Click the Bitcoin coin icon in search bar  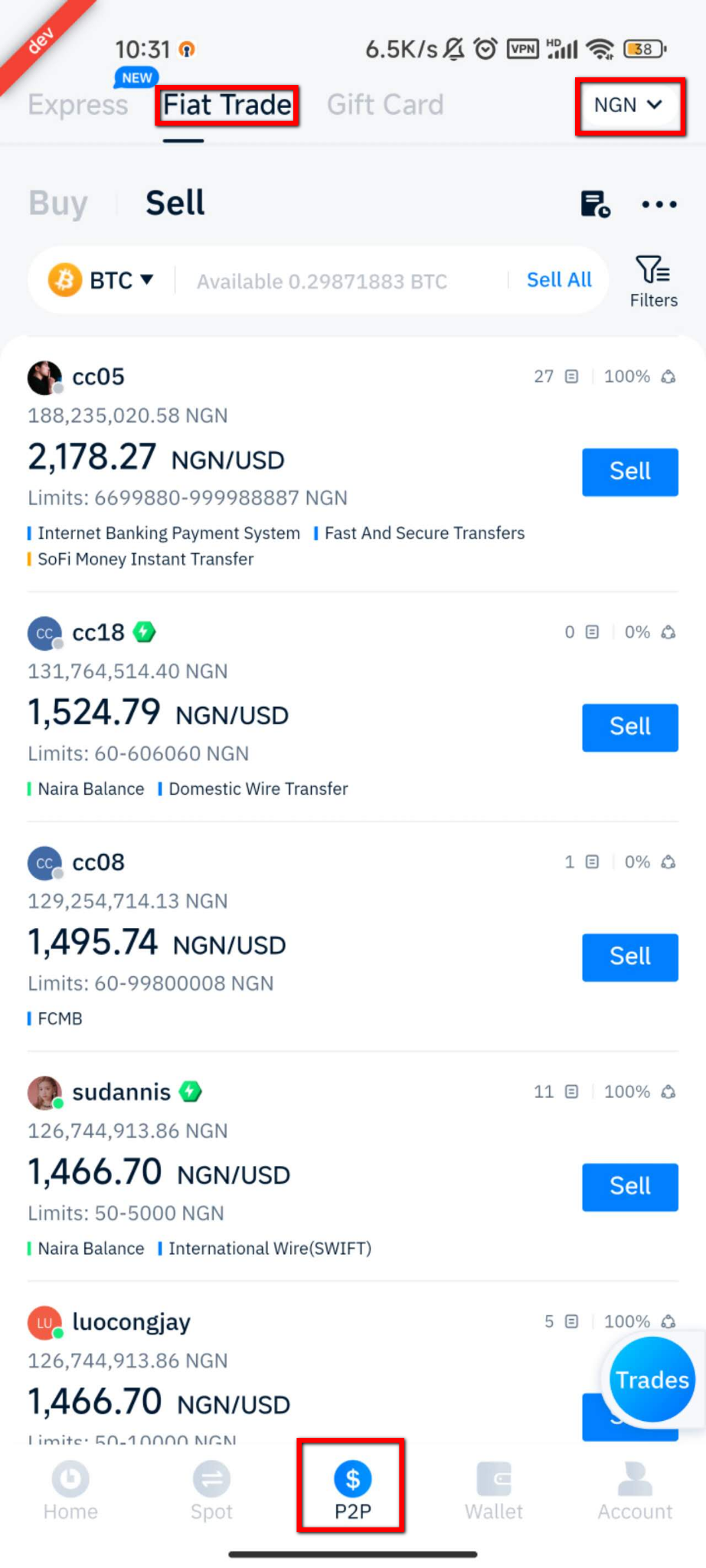(66, 280)
